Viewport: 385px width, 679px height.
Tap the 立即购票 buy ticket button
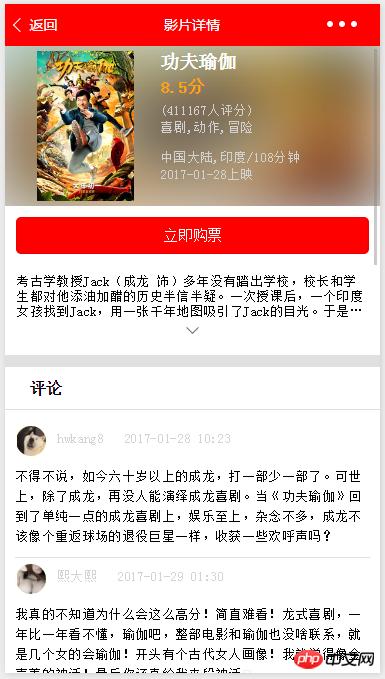tap(192, 235)
